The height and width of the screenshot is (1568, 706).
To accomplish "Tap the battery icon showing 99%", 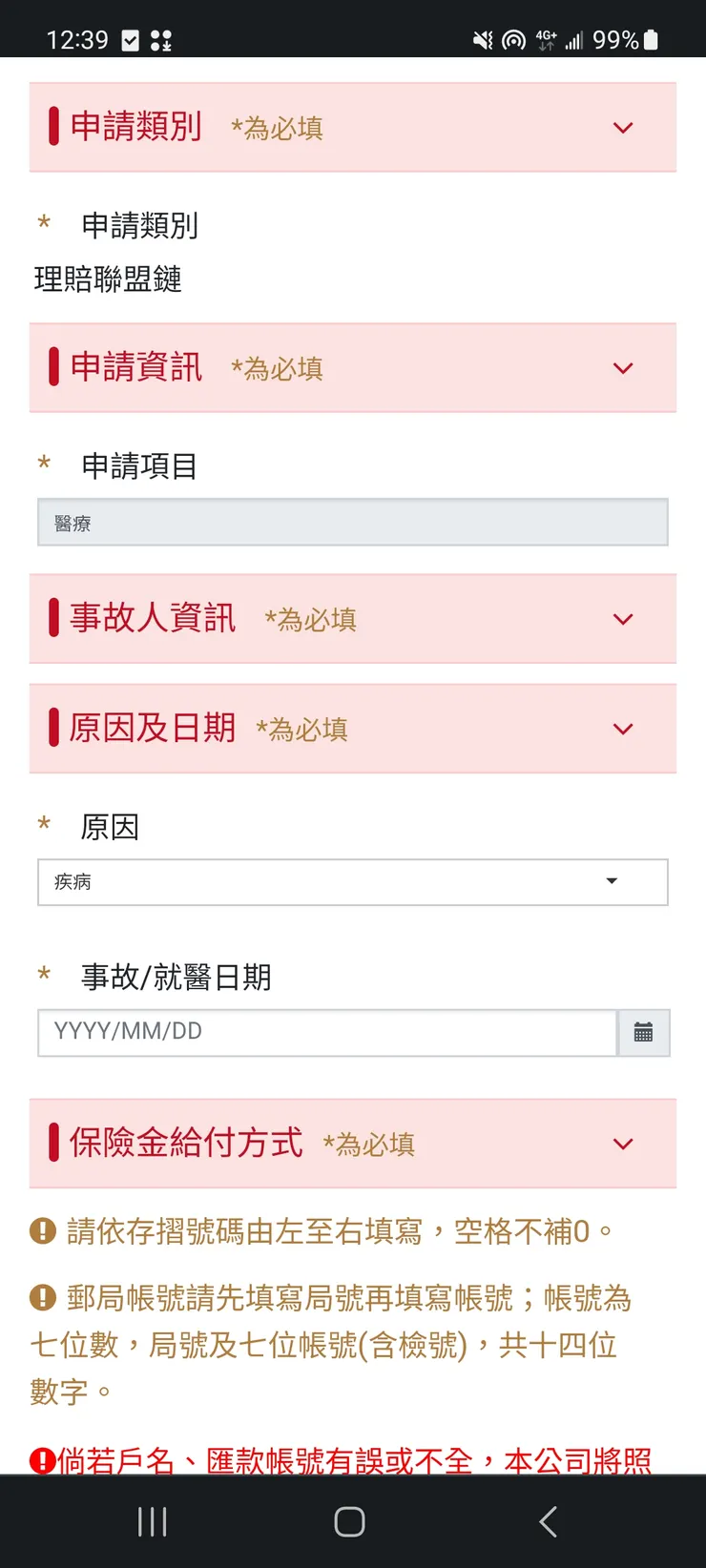I will 650,40.
